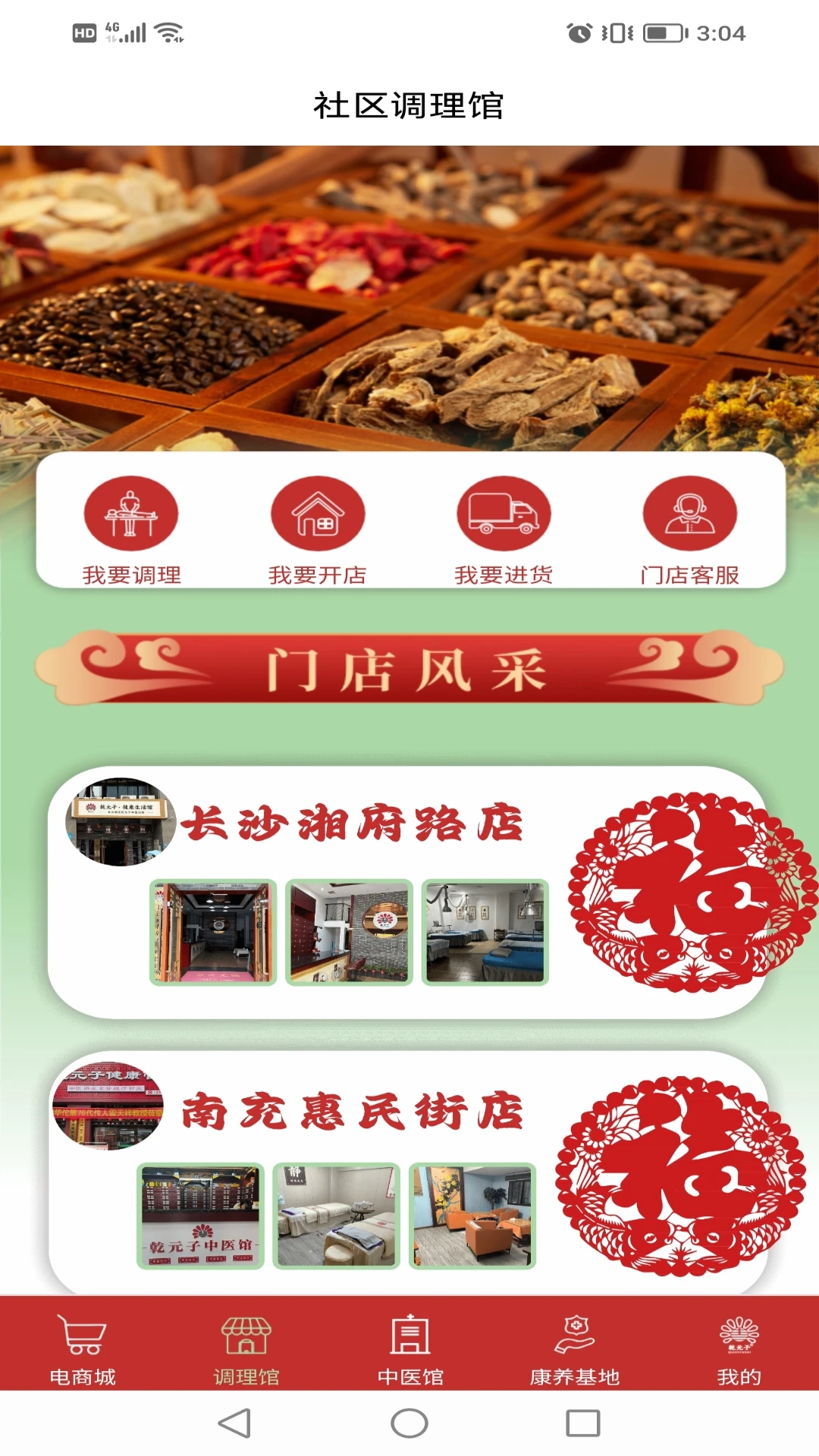Tap the 我要开店 house icon

pyautogui.click(x=317, y=513)
